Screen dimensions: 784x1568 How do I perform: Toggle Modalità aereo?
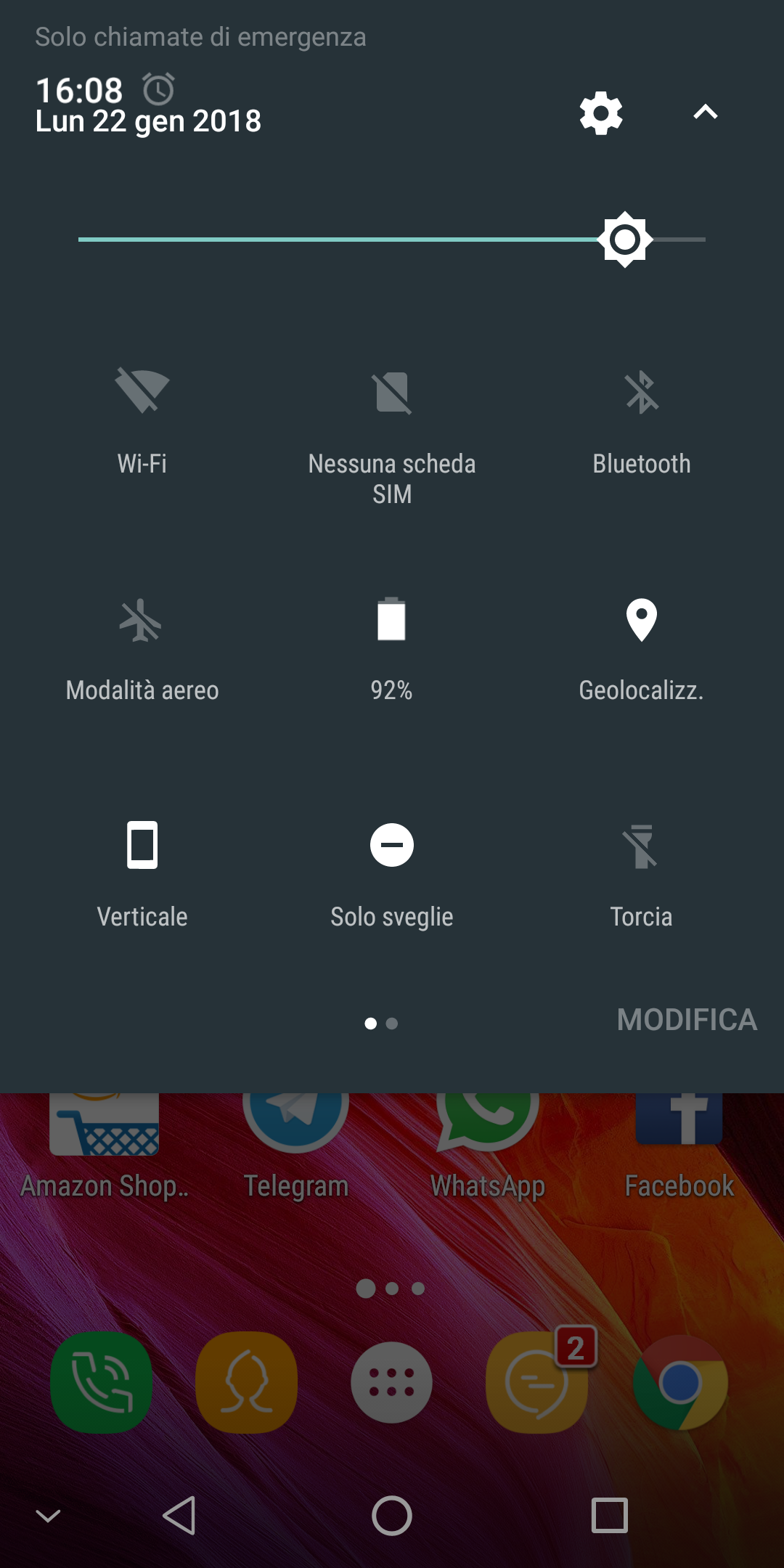coord(142,621)
